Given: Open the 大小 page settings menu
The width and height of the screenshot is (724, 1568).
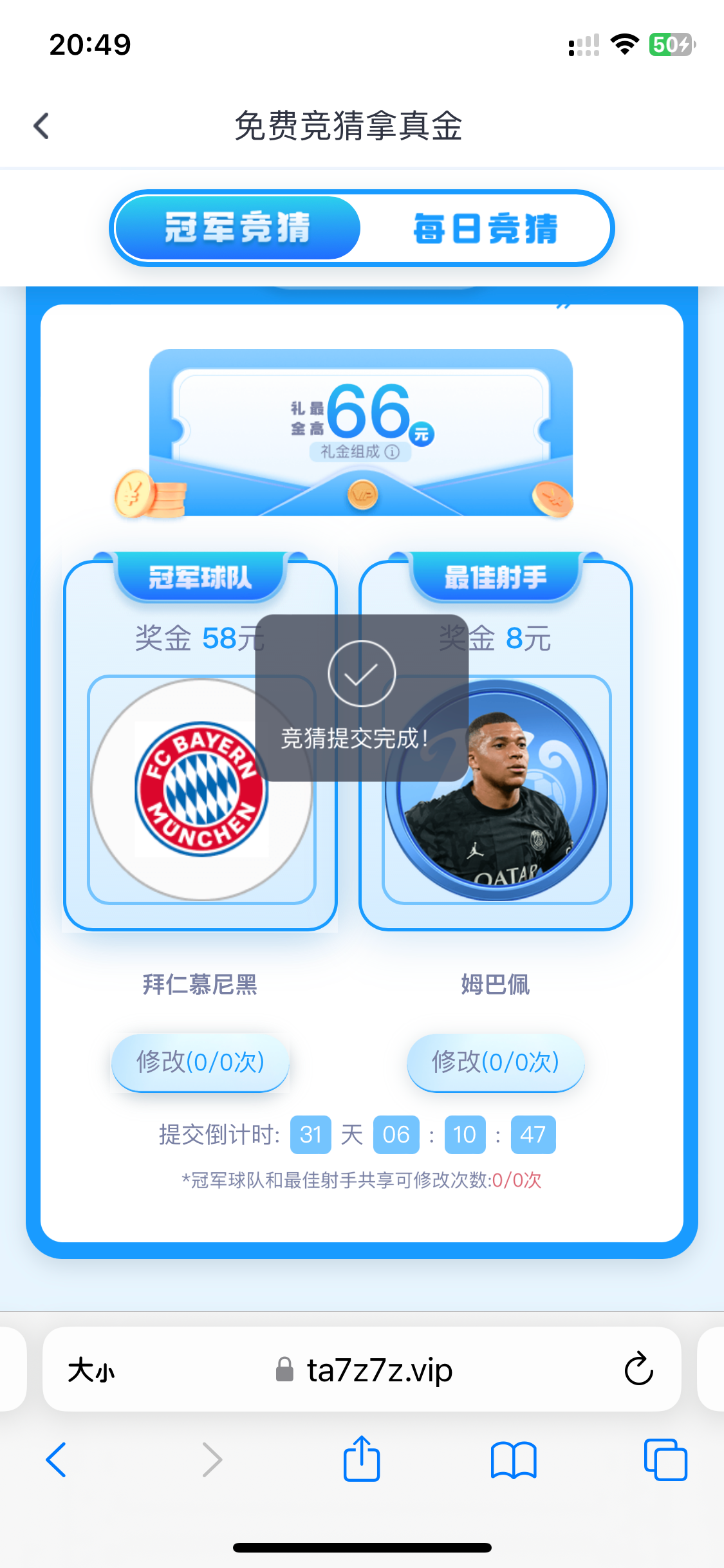Looking at the screenshot, I should [91, 1370].
